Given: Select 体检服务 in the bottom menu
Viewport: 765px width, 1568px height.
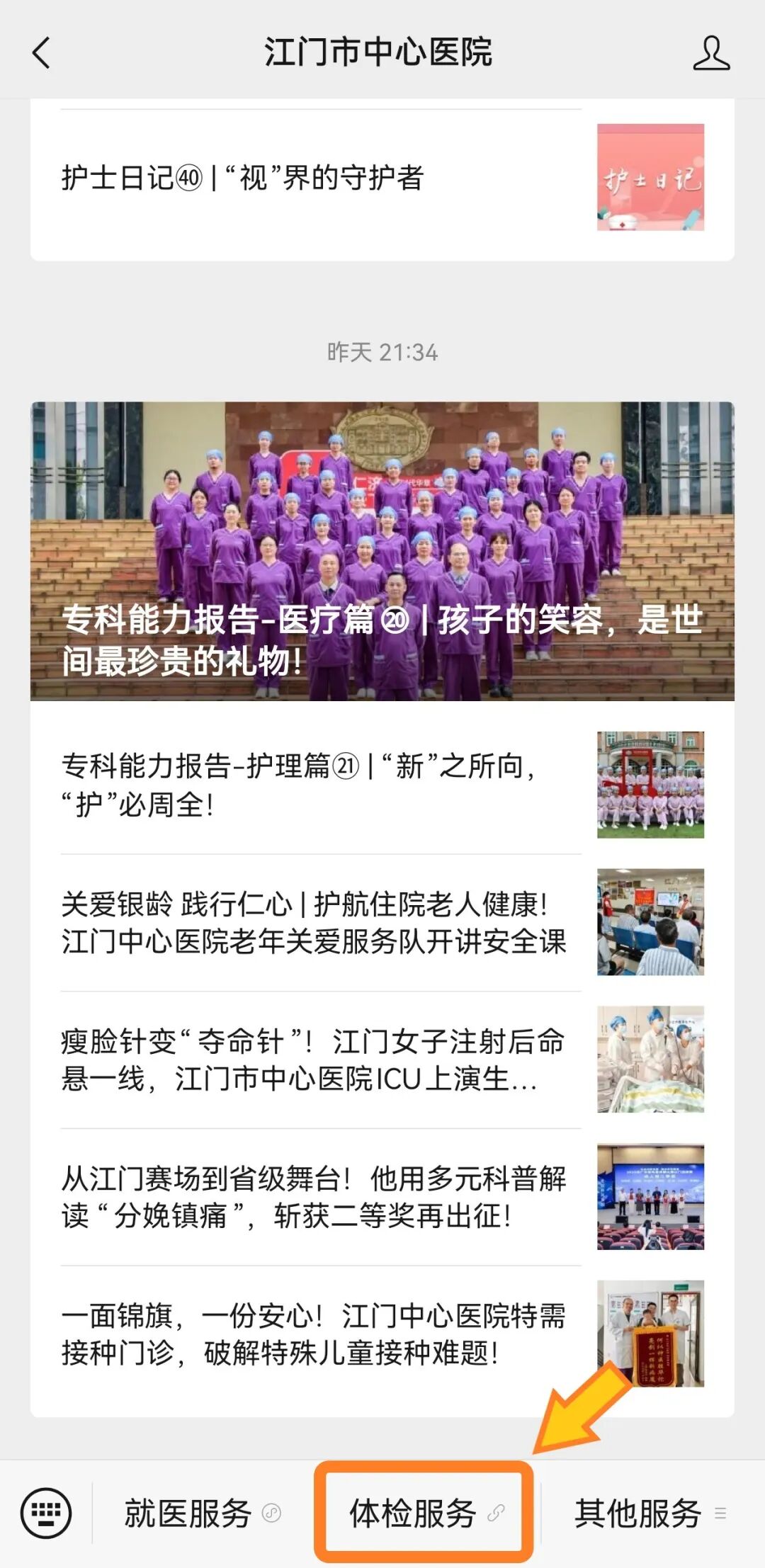Looking at the screenshot, I should point(424,1513).
